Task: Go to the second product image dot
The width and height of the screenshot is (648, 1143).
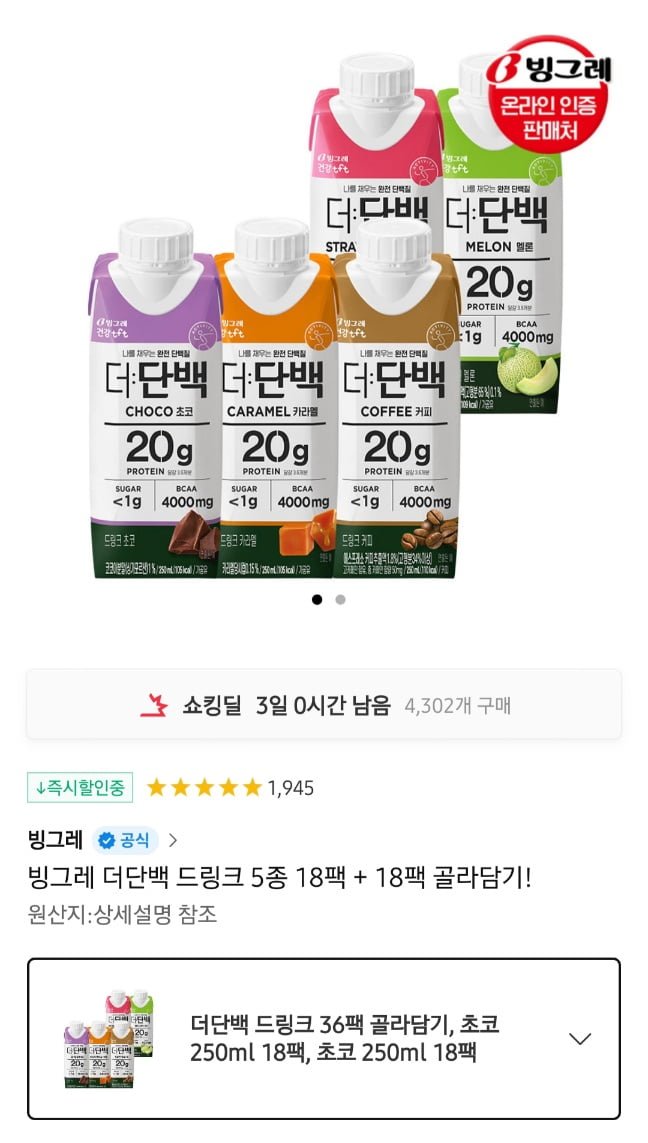Action: [340, 600]
